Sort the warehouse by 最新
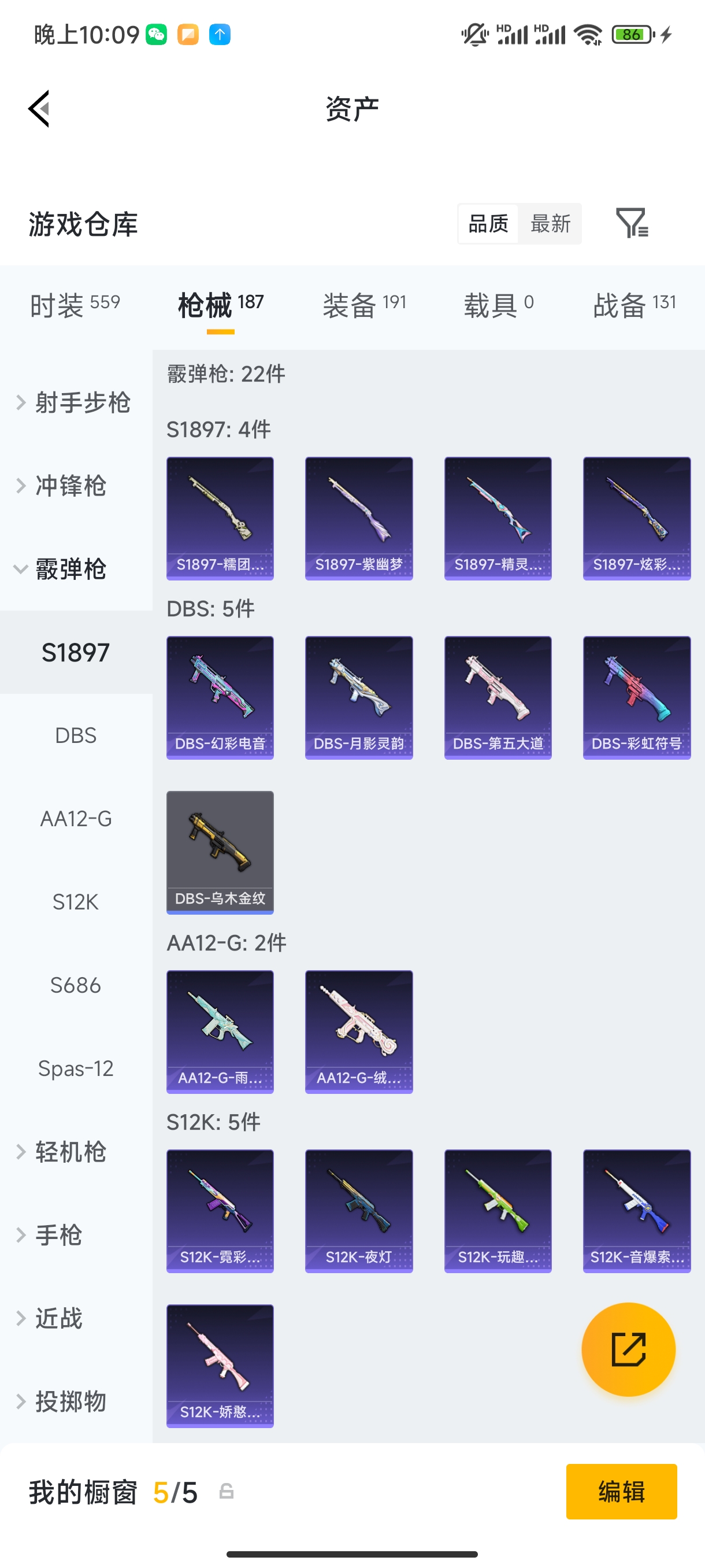 click(550, 224)
